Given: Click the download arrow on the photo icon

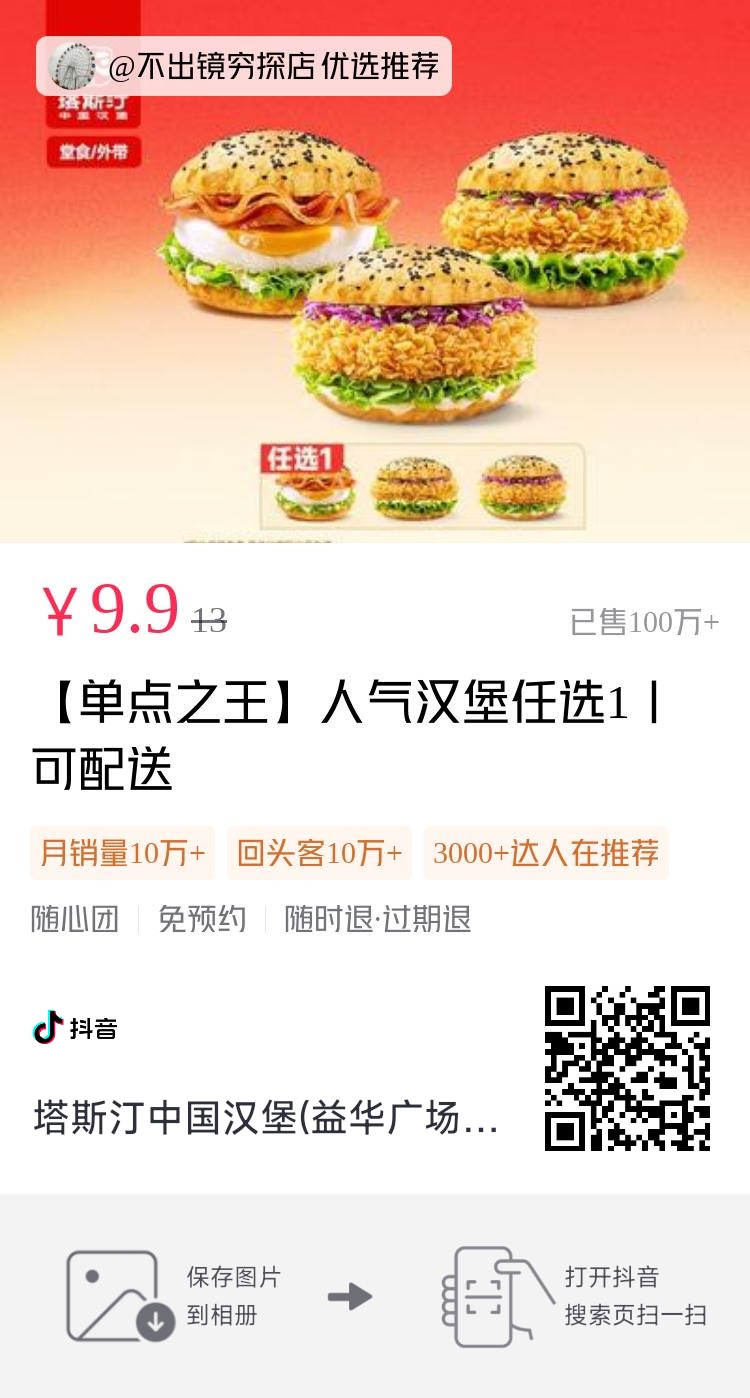Looking at the screenshot, I should [x=152, y=1318].
